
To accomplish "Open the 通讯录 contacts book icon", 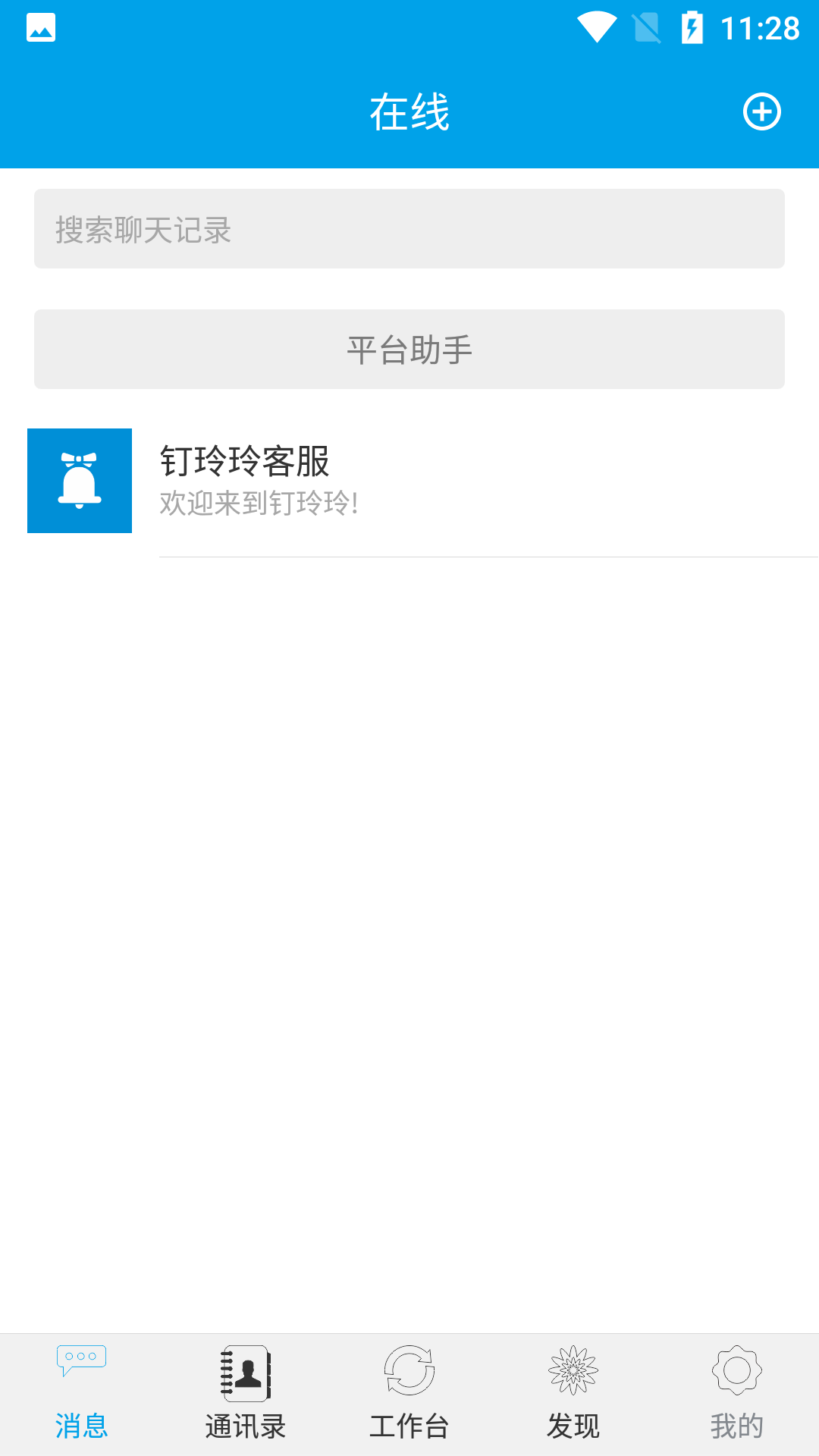I will pyautogui.click(x=245, y=1373).
